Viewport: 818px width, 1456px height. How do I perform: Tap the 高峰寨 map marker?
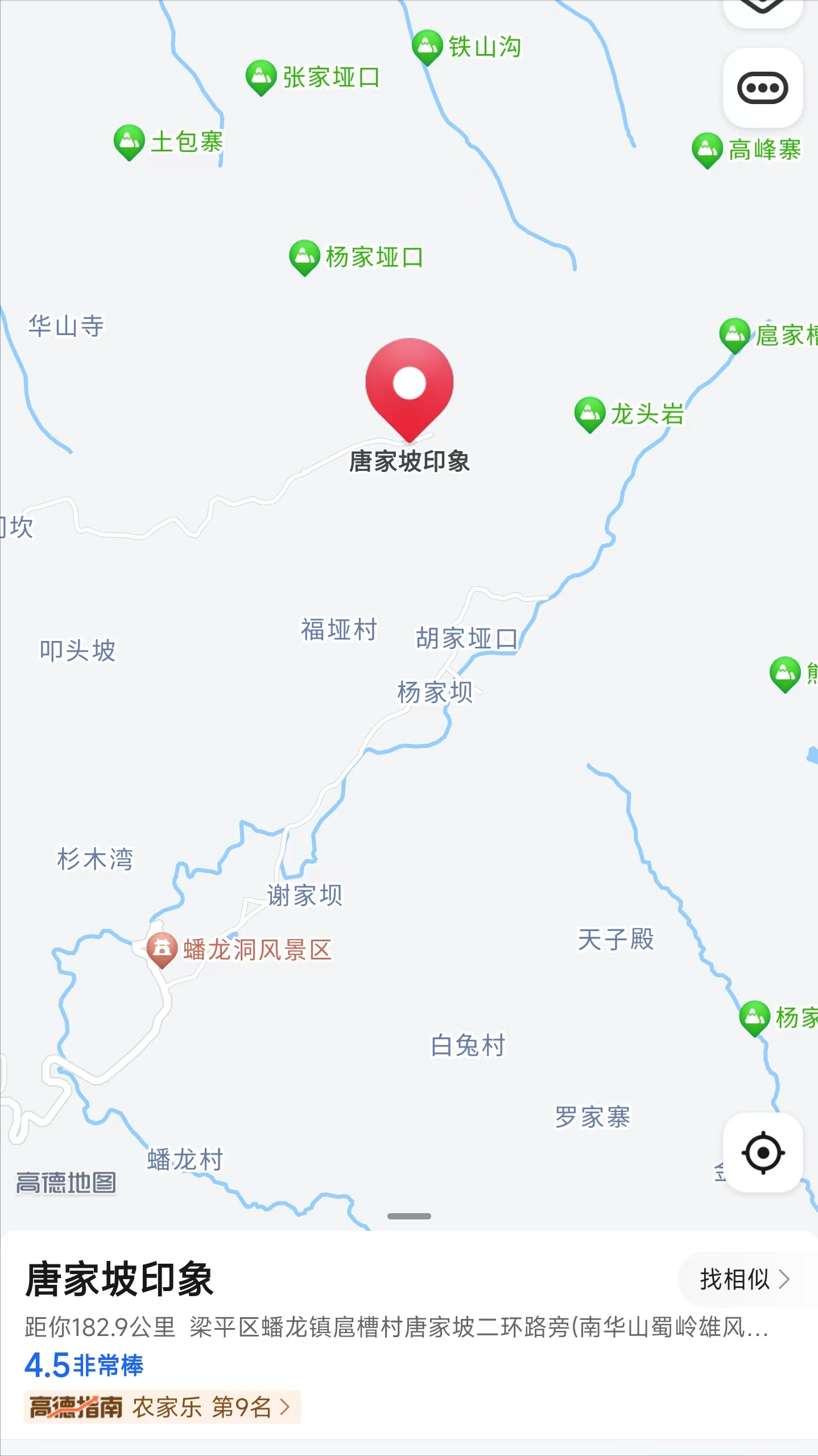click(x=707, y=150)
